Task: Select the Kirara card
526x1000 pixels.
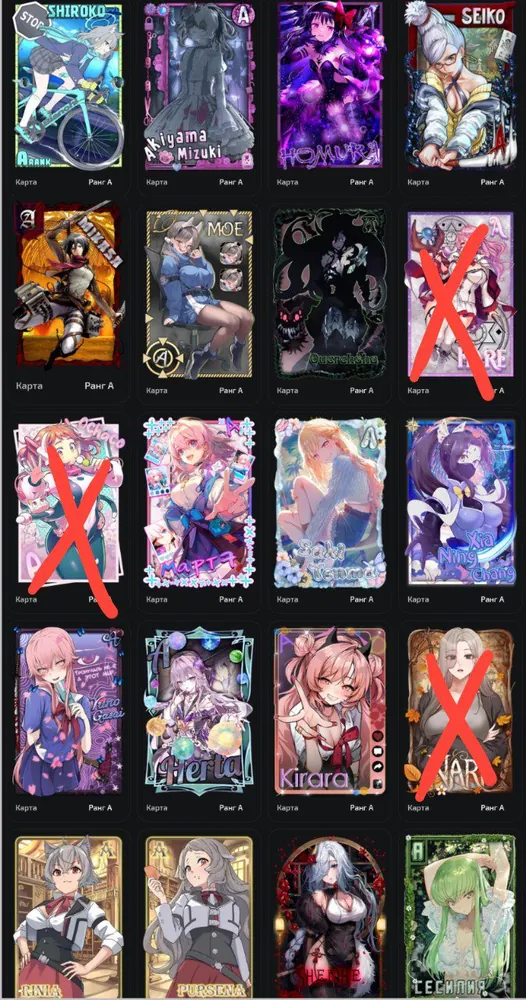Action: [x=330, y=711]
